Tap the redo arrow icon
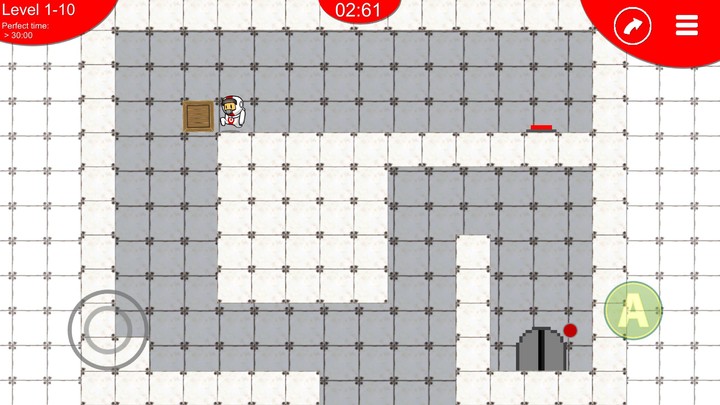Image resolution: width=720 pixels, height=405 pixels. tap(631, 25)
